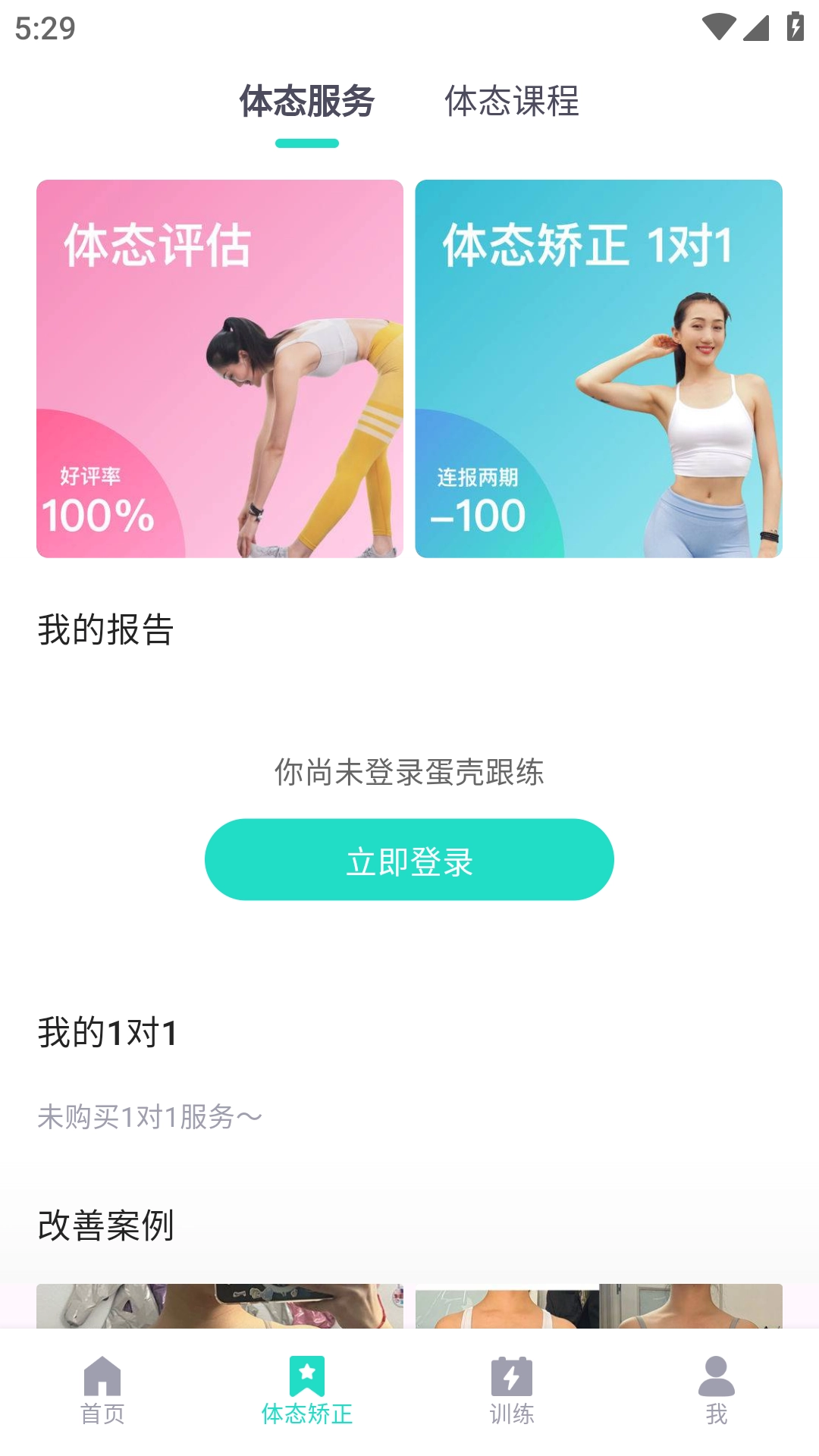Image resolution: width=819 pixels, height=1456 pixels.
Task: Open the 体态评估 card
Action: 220,369
